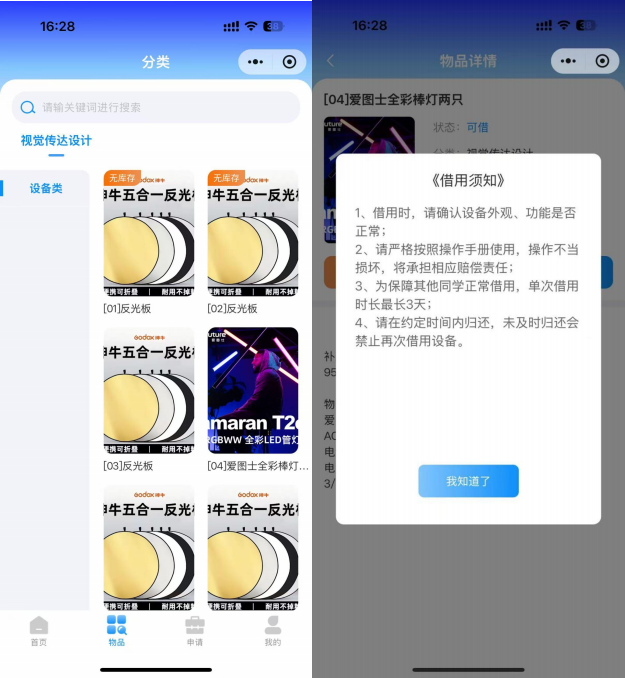
Task: Switch to the 物品 tab
Action: tap(117, 631)
